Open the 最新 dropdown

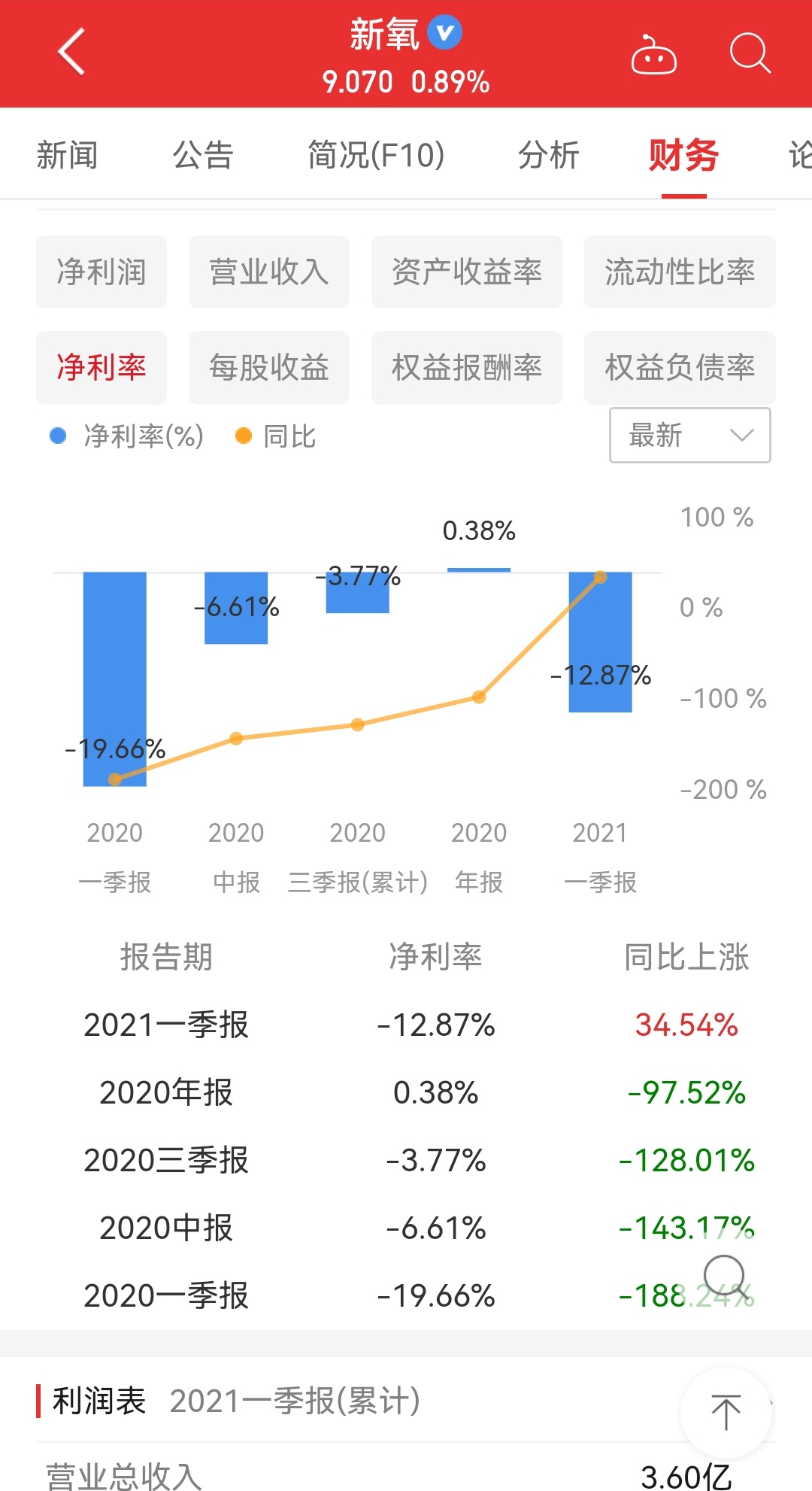pyautogui.click(x=688, y=436)
